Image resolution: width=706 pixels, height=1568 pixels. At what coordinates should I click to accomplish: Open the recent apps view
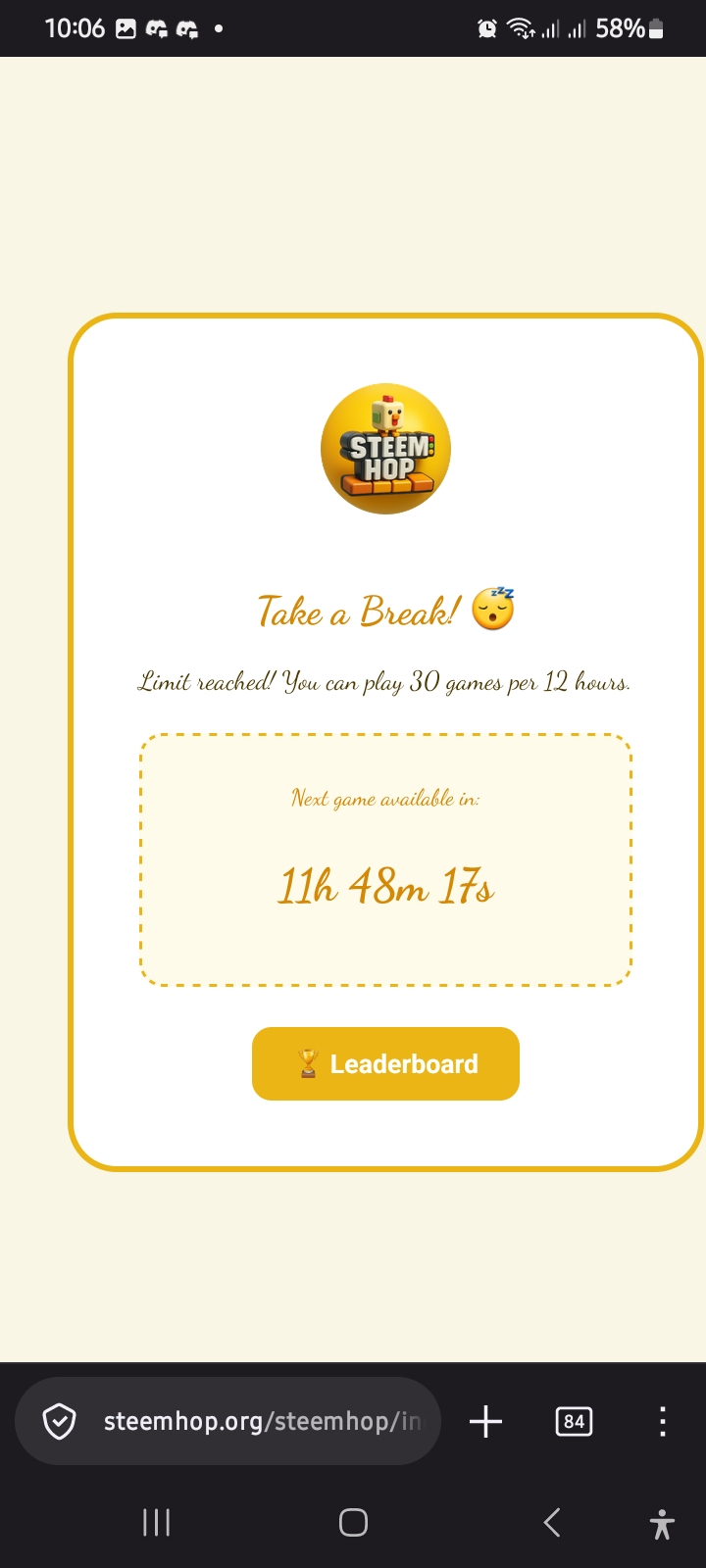(x=157, y=1522)
